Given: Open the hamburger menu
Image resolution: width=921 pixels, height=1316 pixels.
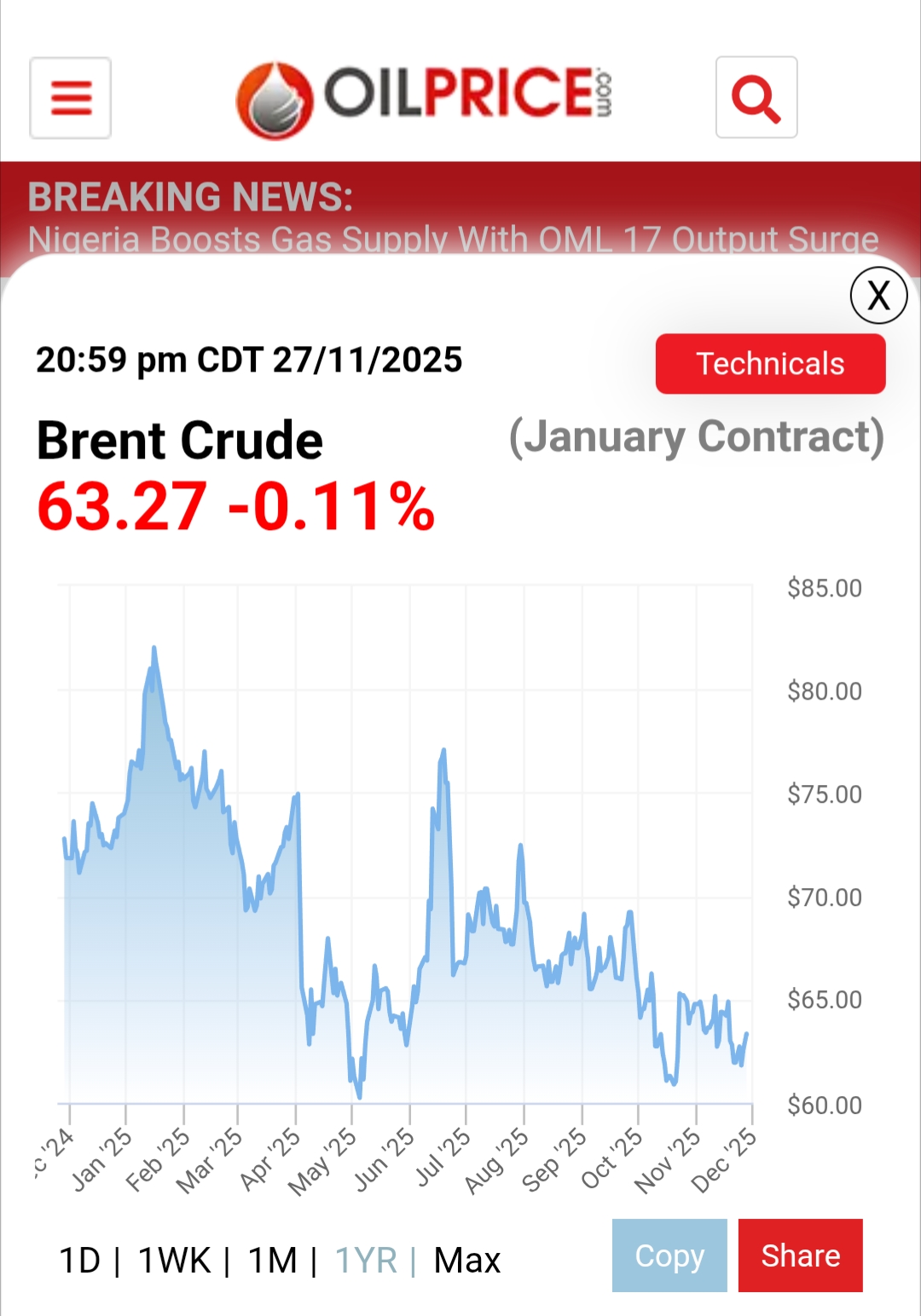Looking at the screenshot, I should tap(71, 98).
